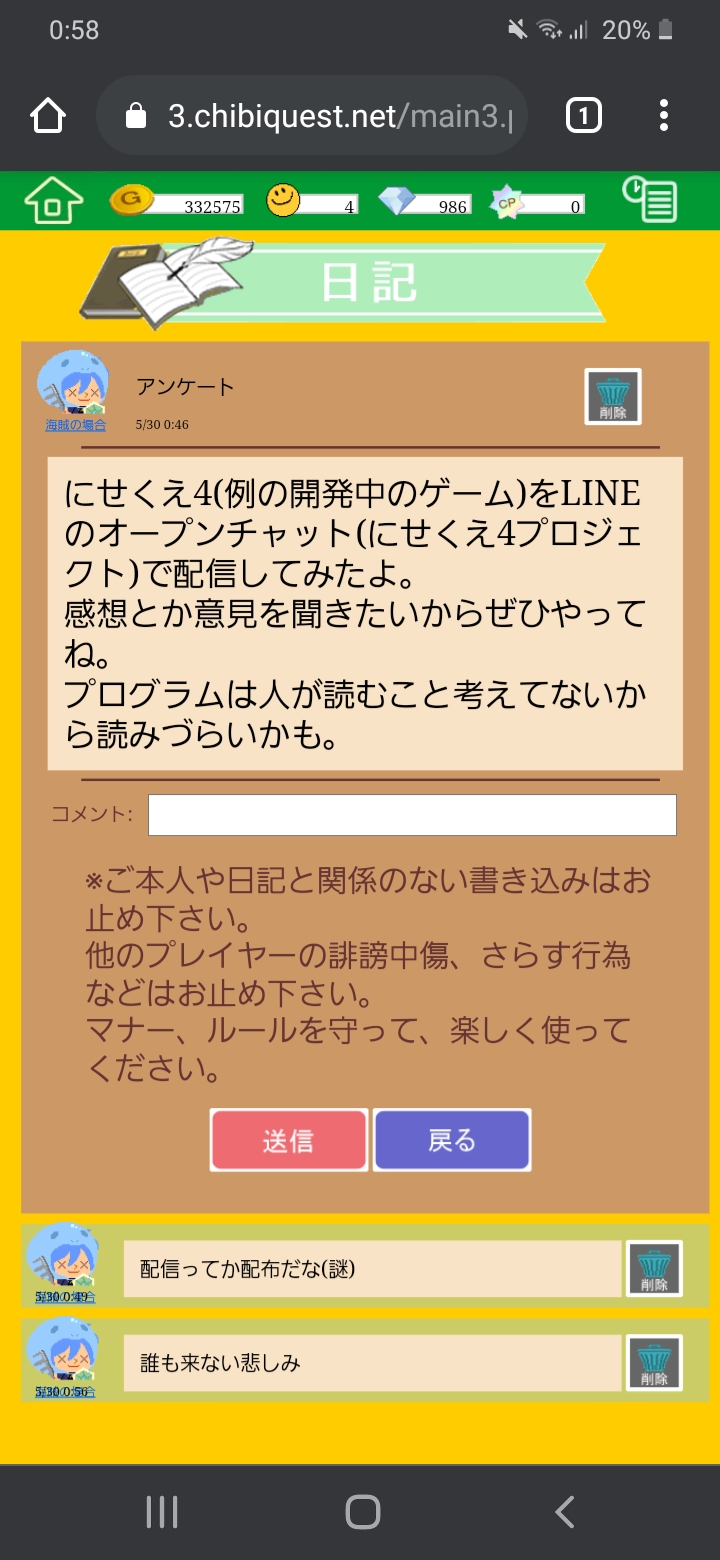Open the task list clock icon
The width and height of the screenshot is (720, 1560).
tap(650, 200)
